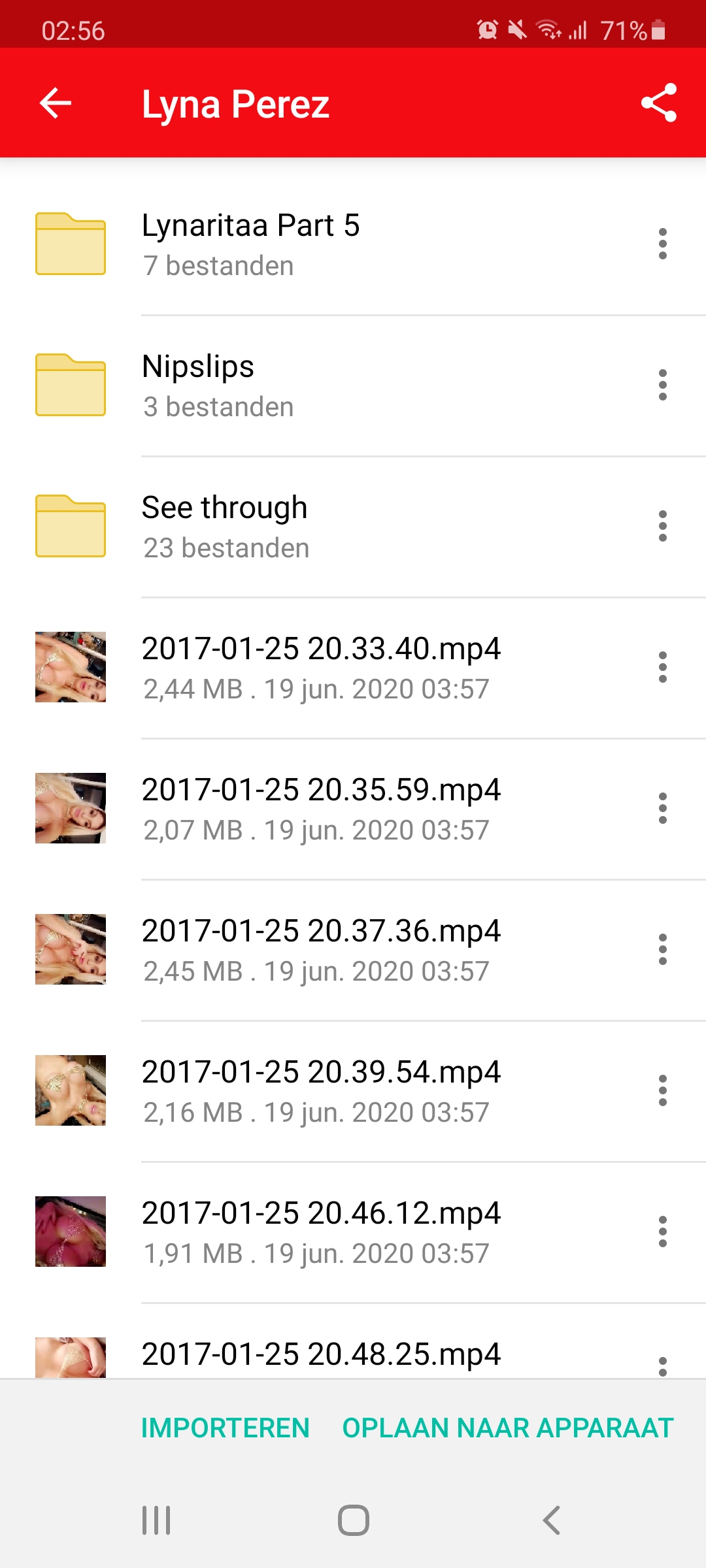The image size is (706, 1568).
Task: Open file 2017-01-25 20.33.40.mp4
Action: point(321,667)
